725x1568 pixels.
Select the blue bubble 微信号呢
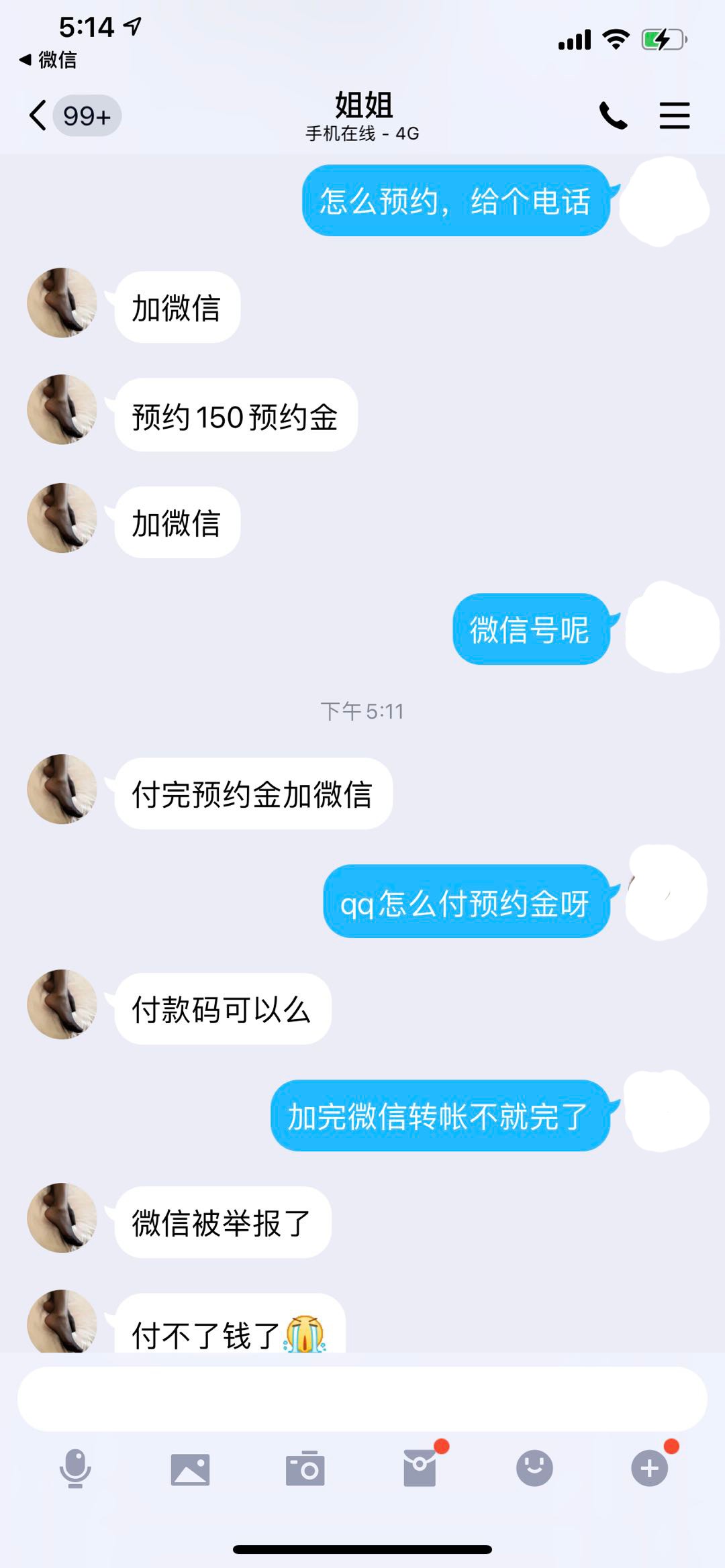pyautogui.click(x=530, y=631)
